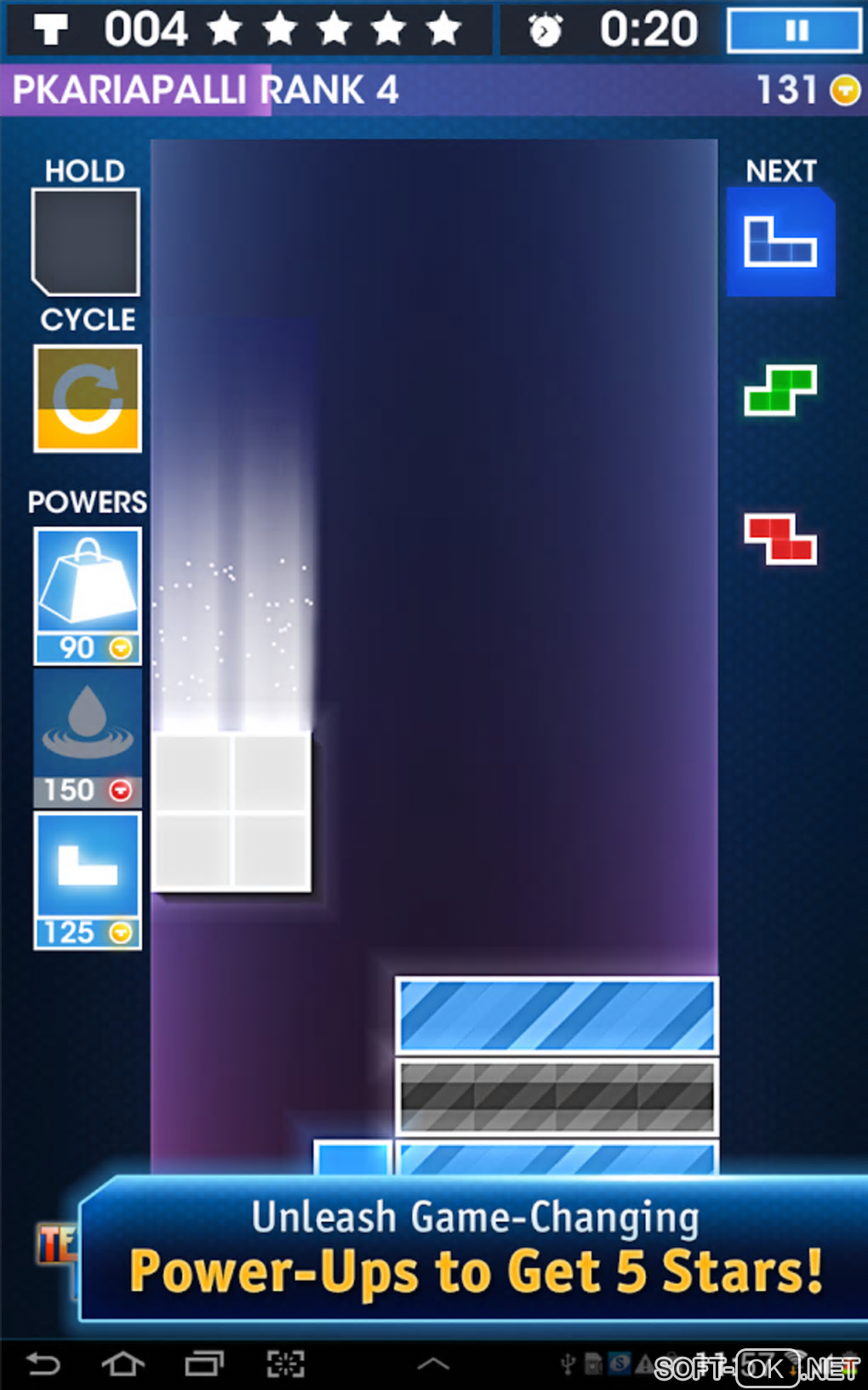
Task: Open the recent apps view
Action: (204, 1364)
